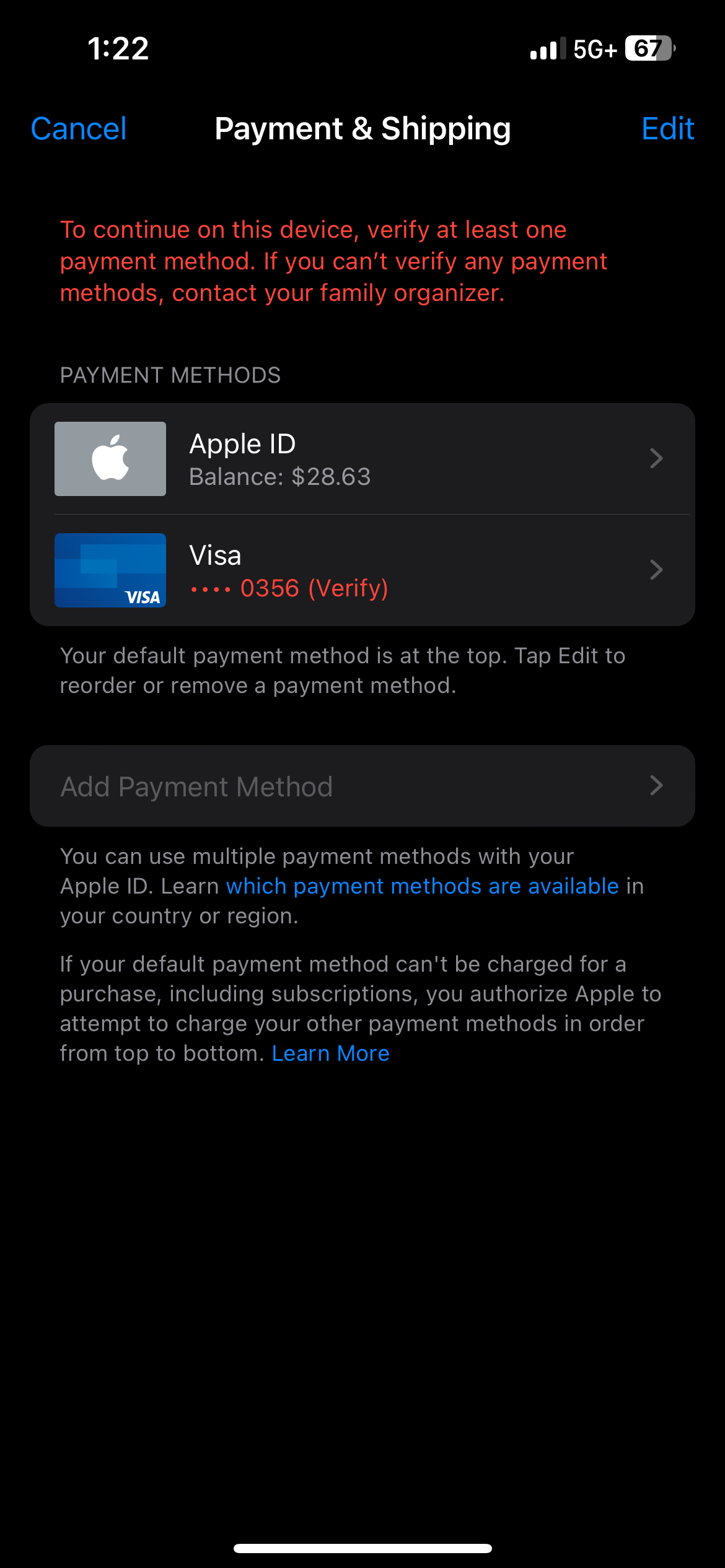Open the Apple ID balance row
Screen dimensions: 725x1568
(x=362, y=459)
